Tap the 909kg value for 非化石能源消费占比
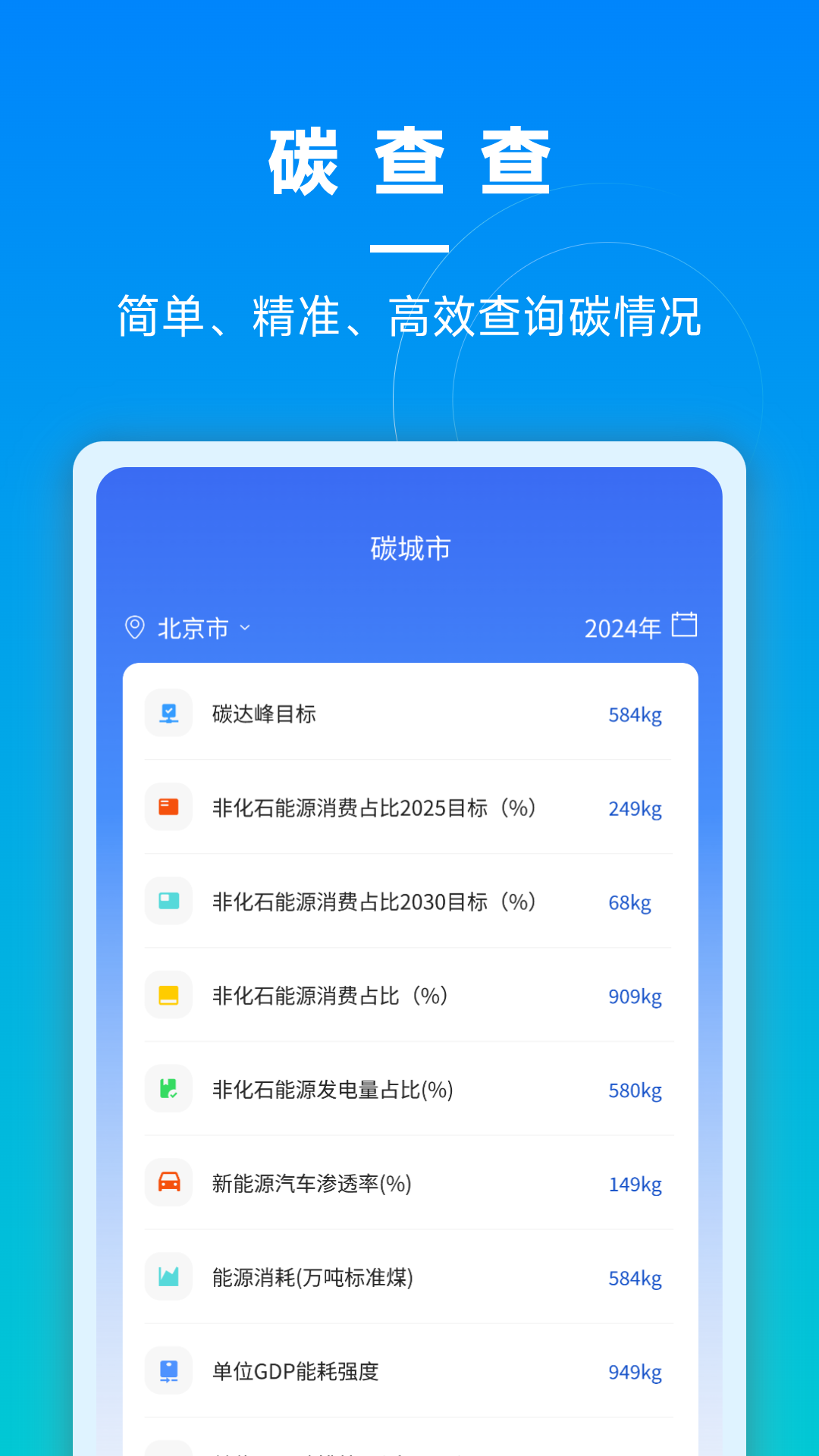Image resolution: width=819 pixels, height=1456 pixels. [635, 996]
